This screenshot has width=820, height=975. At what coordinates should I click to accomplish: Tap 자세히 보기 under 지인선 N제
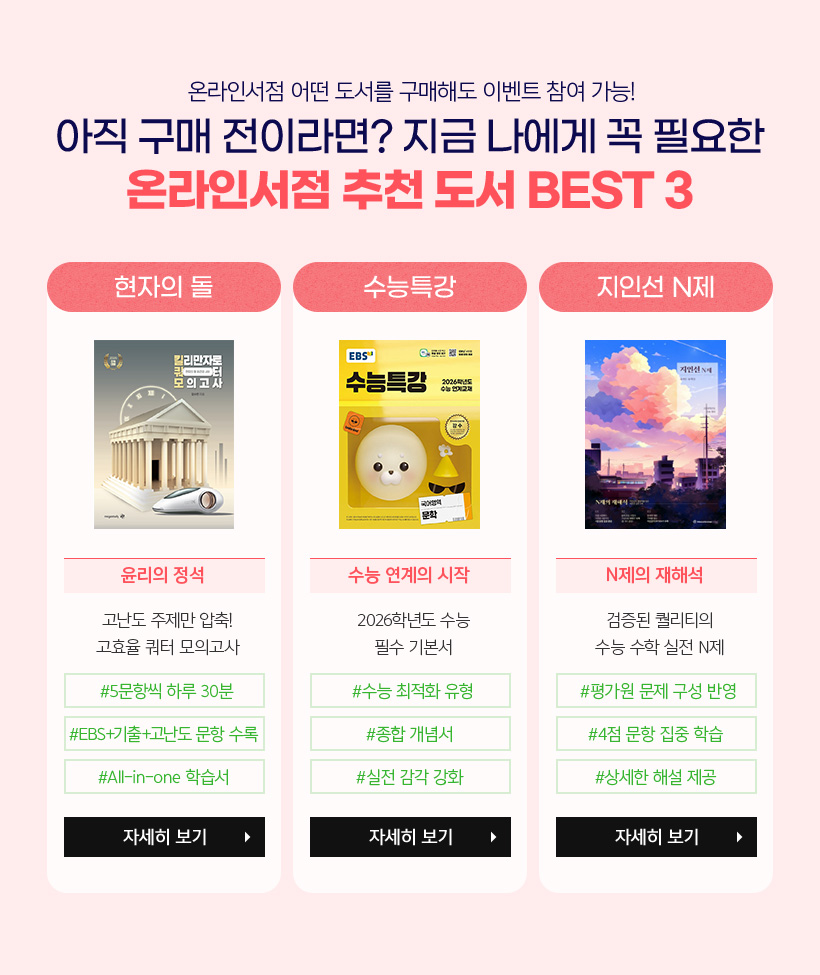[656, 837]
